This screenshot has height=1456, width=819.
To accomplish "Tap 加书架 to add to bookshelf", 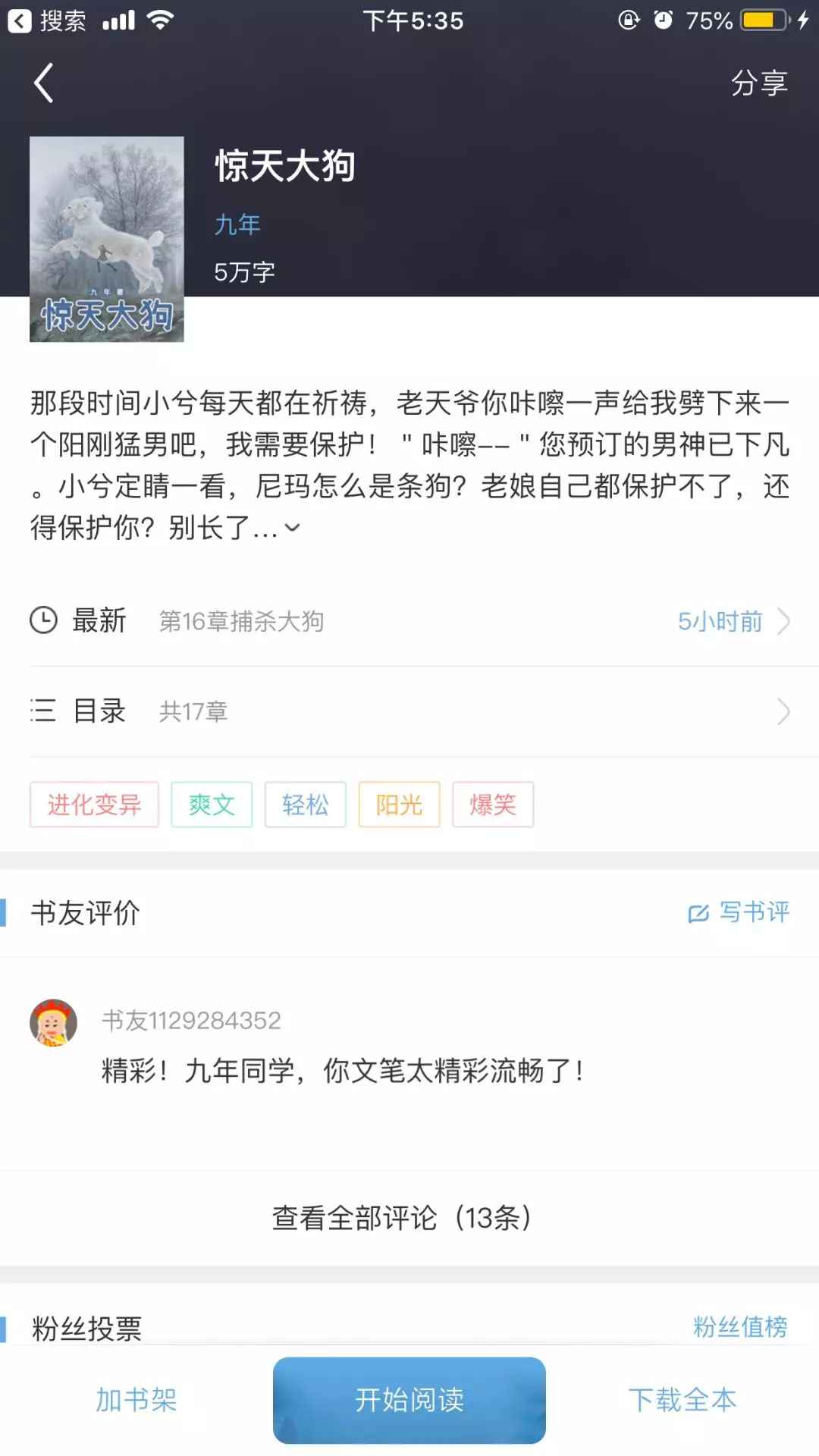I will (136, 1400).
